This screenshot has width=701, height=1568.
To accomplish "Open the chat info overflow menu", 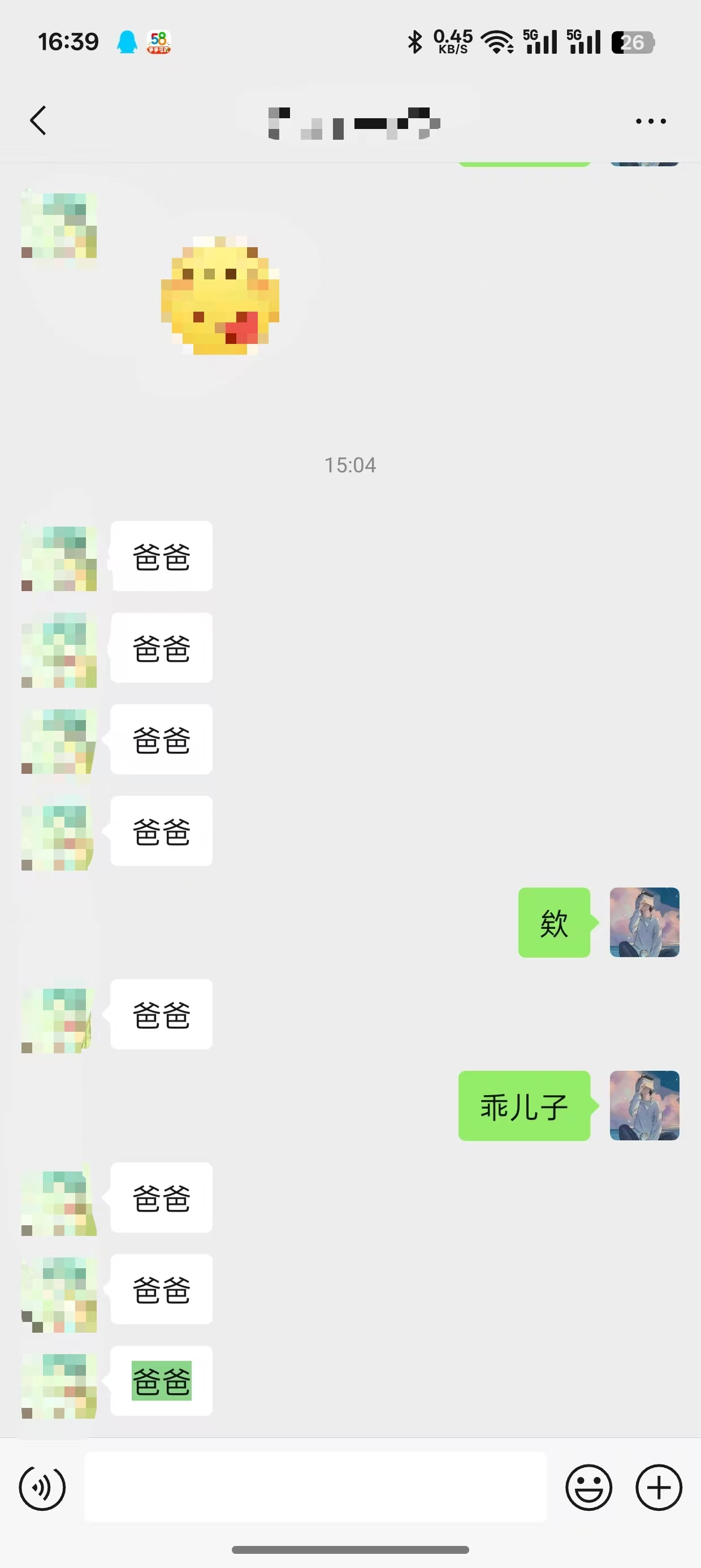I will point(651,121).
